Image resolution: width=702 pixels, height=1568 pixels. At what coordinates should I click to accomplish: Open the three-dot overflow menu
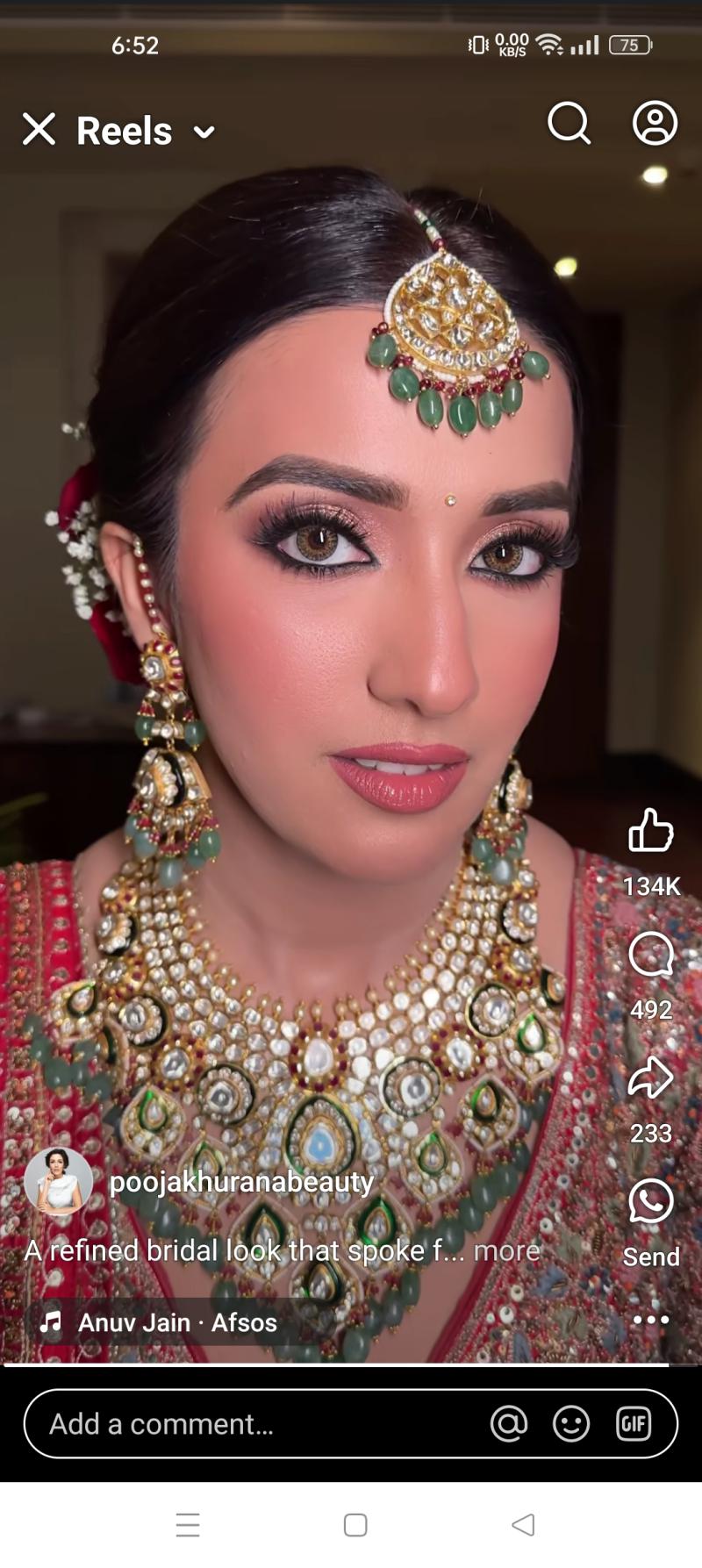point(650,1320)
